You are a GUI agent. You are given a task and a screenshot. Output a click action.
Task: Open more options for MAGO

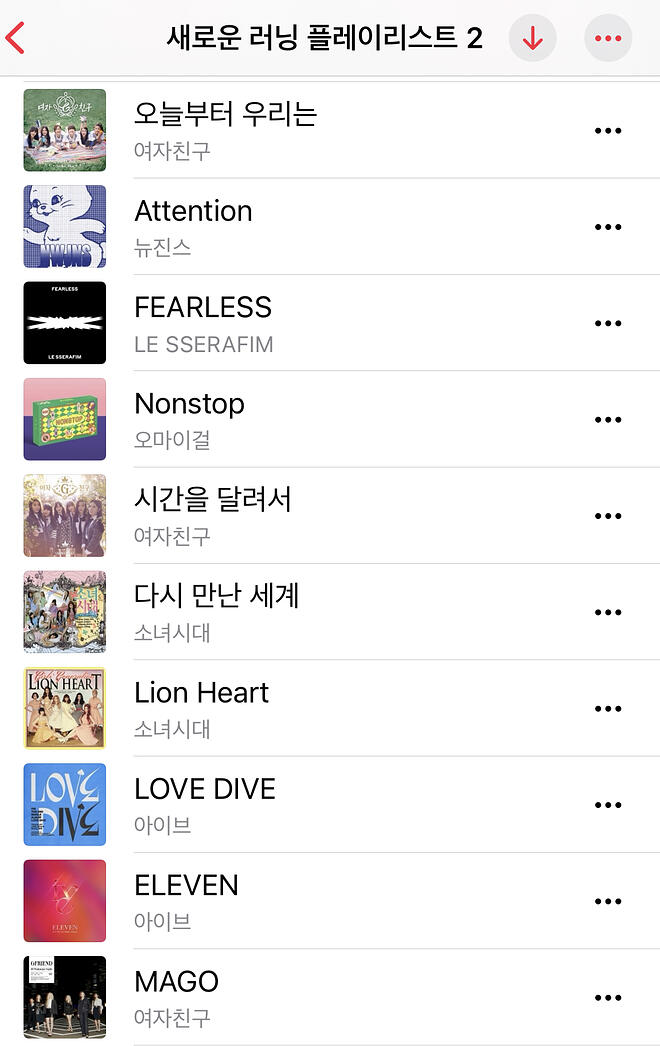click(x=607, y=998)
